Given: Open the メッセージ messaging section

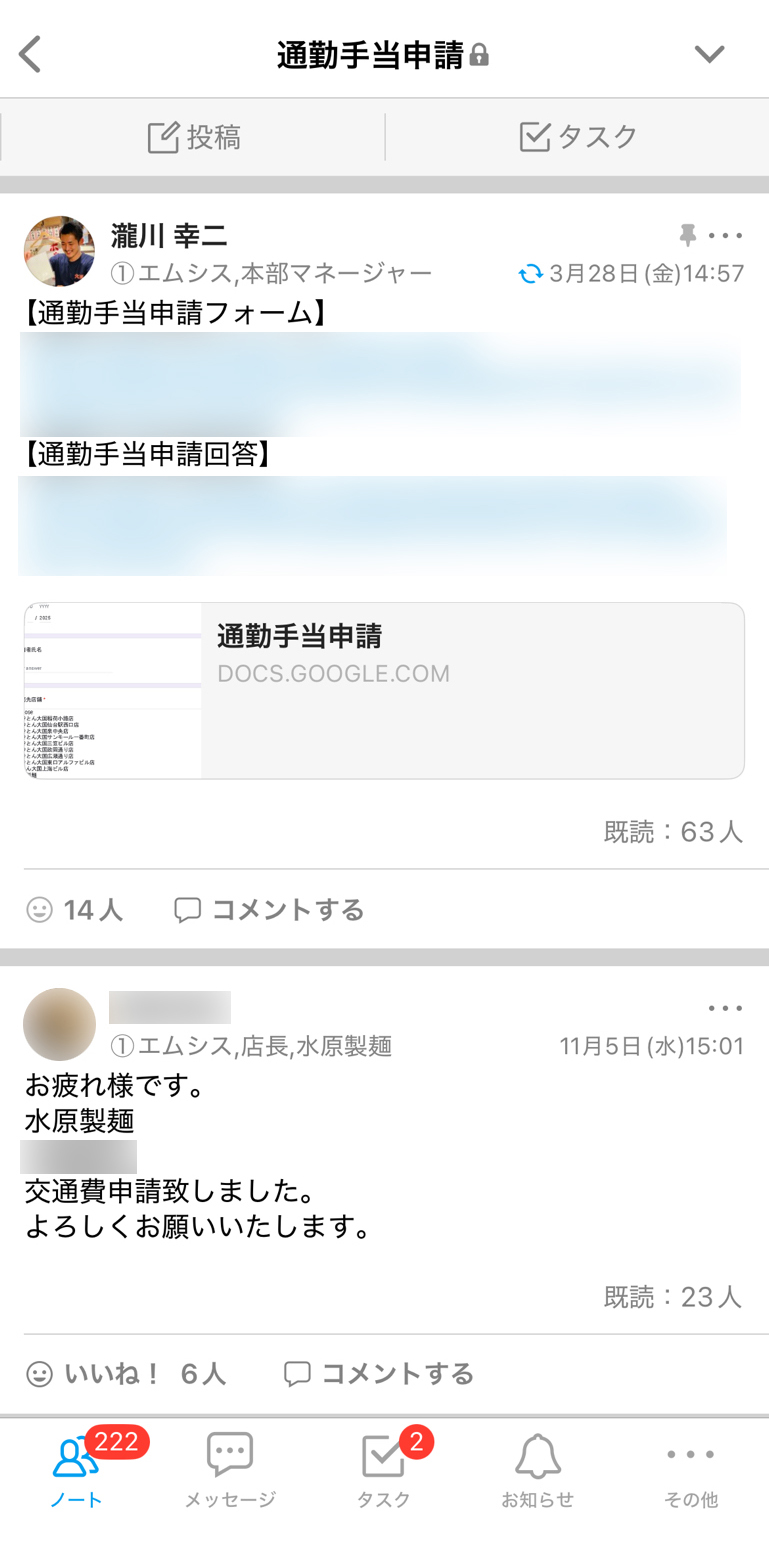Looking at the screenshot, I should tap(228, 1468).
